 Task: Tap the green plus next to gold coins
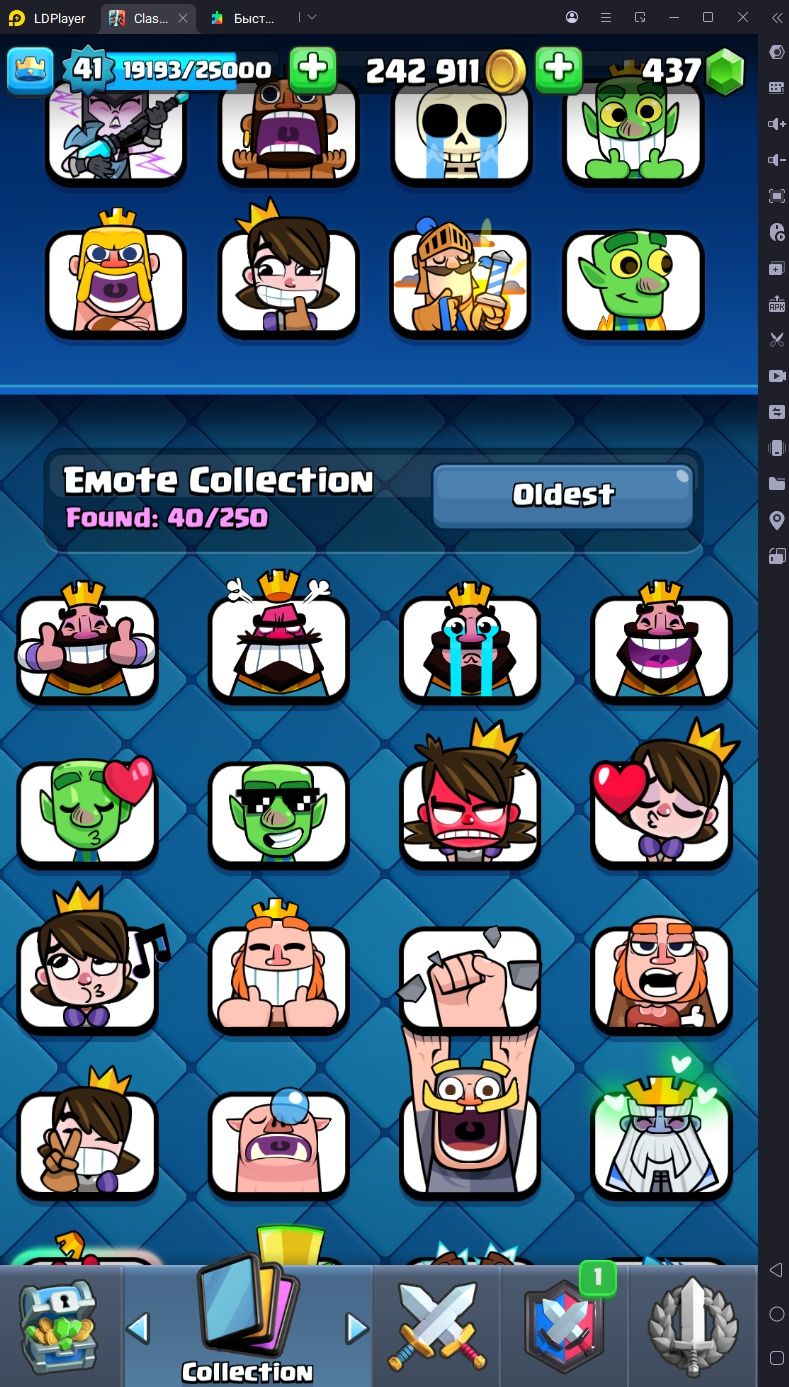click(559, 70)
